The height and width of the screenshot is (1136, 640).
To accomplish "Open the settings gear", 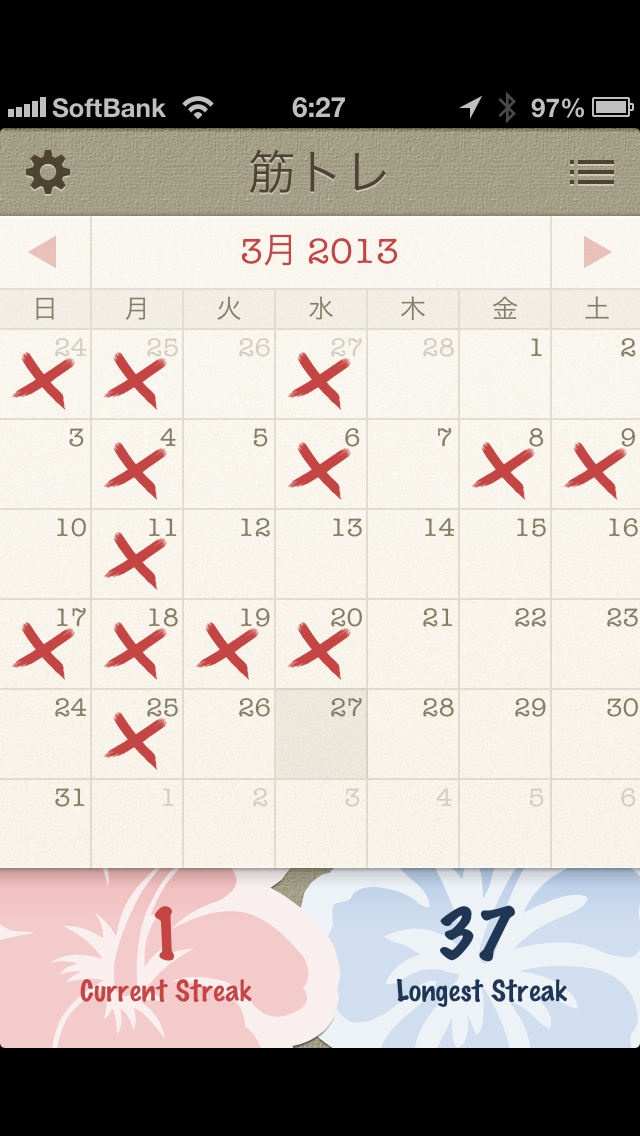I will 48,173.
